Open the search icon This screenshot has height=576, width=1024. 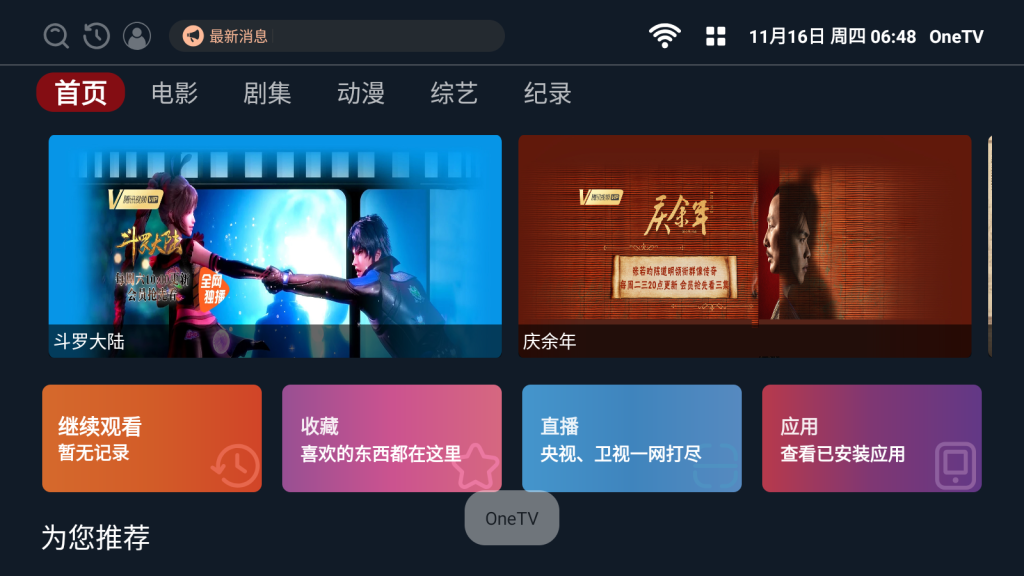[x=57, y=36]
